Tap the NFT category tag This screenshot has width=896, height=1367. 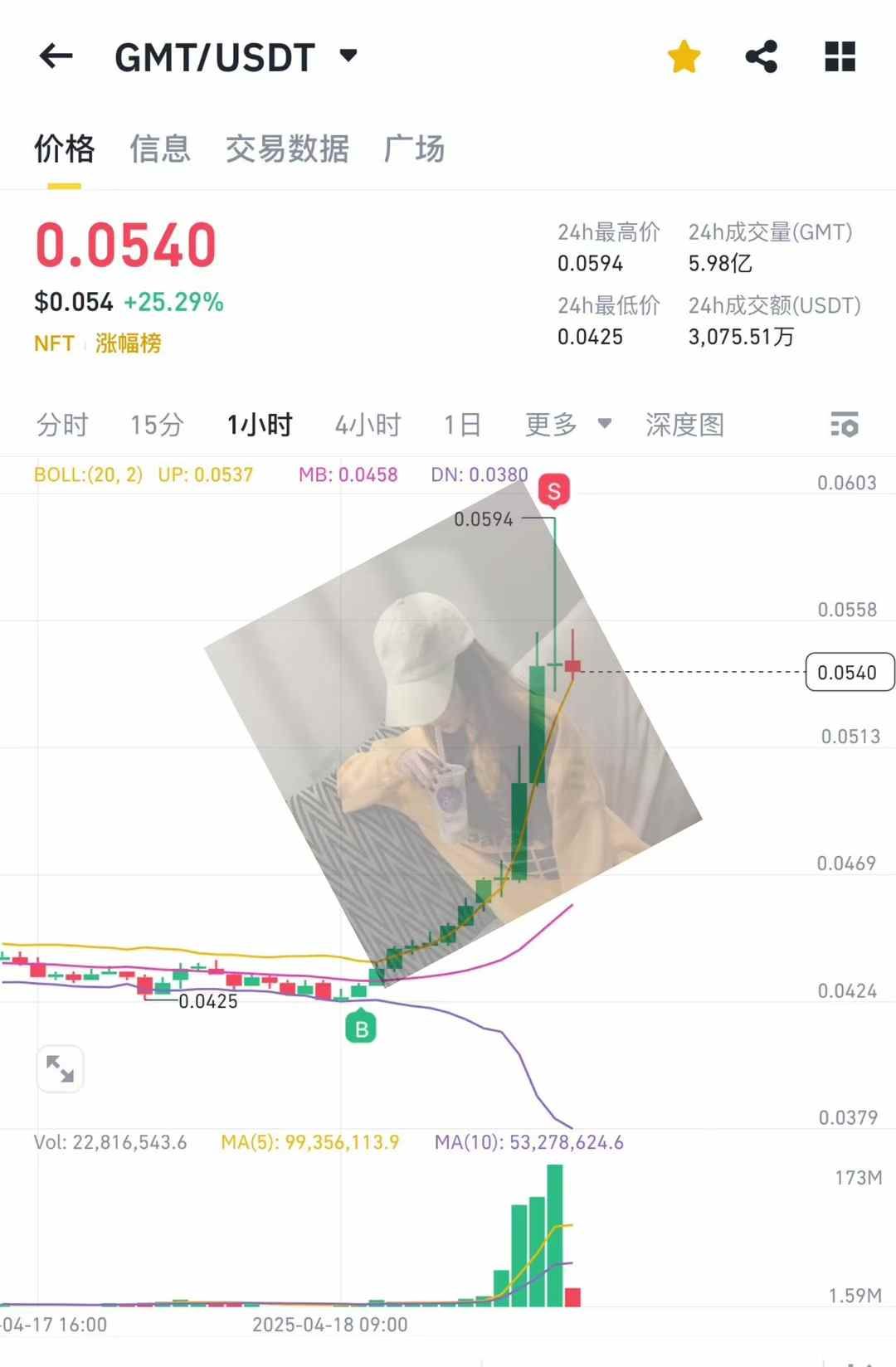point(54,343)
